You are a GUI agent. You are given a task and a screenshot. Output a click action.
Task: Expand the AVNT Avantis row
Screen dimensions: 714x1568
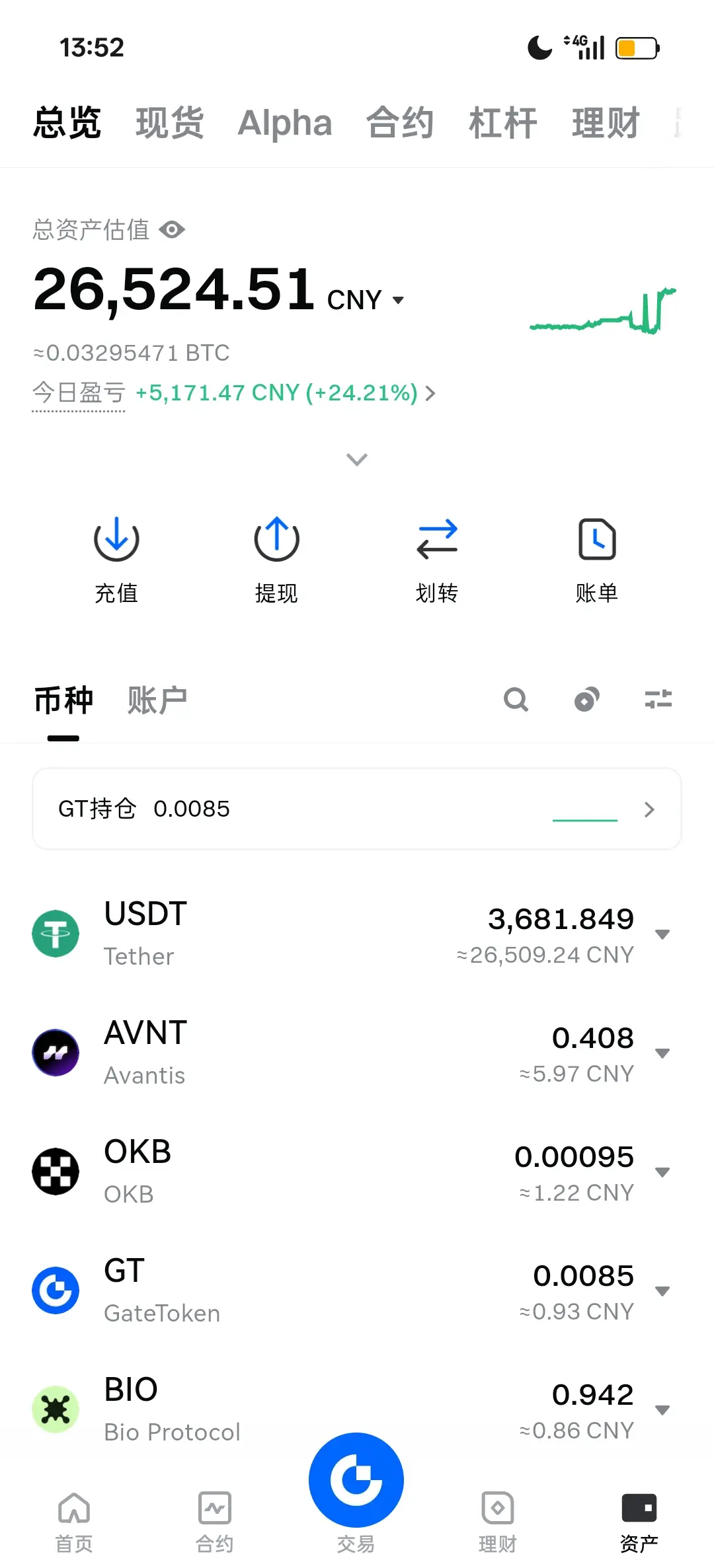(x=662, y=1053)
